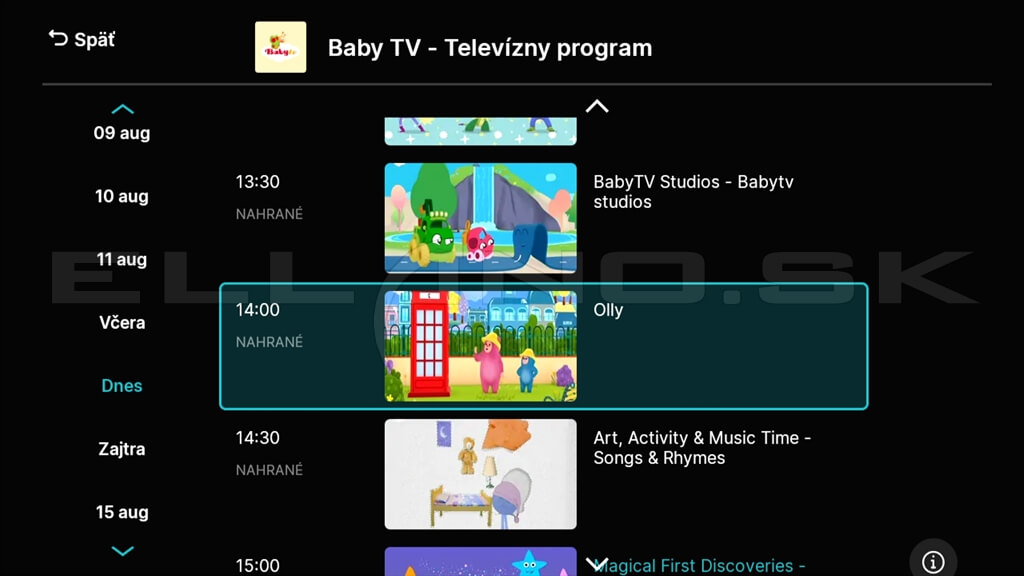Select 15 aug in the date list
The image size is (1024, 576).
pos(122,512)
